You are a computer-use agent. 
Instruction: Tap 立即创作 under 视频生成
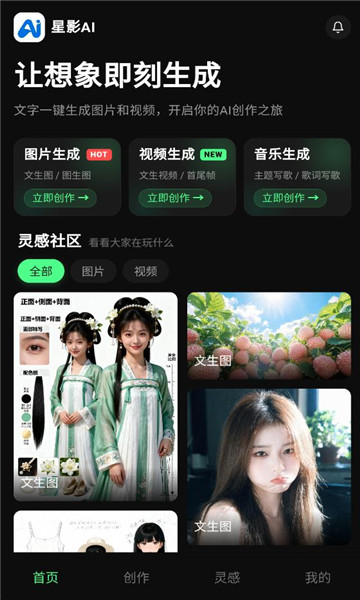175,198
